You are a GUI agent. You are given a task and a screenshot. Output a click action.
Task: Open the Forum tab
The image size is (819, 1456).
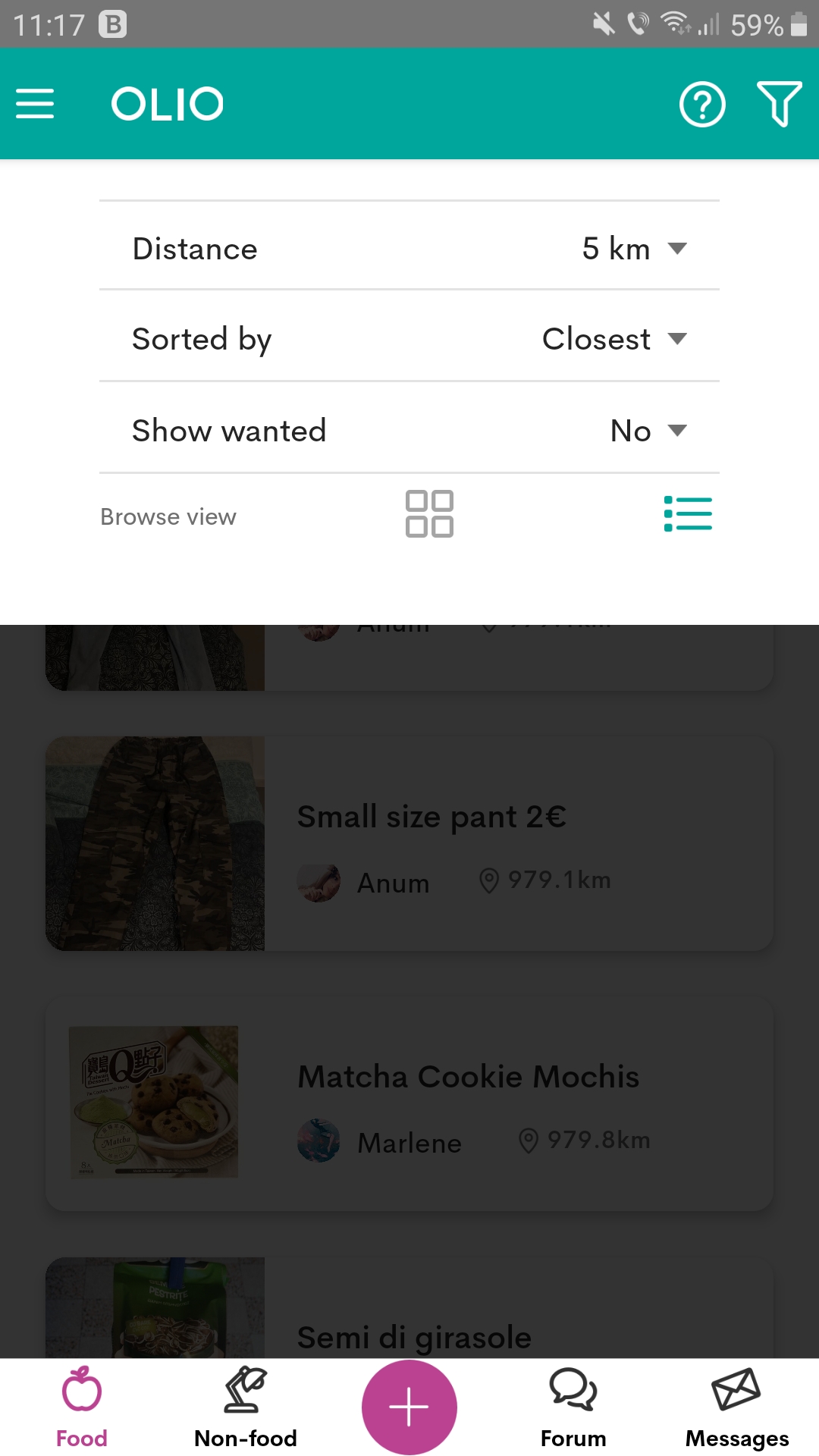(x=573, y=1407)
